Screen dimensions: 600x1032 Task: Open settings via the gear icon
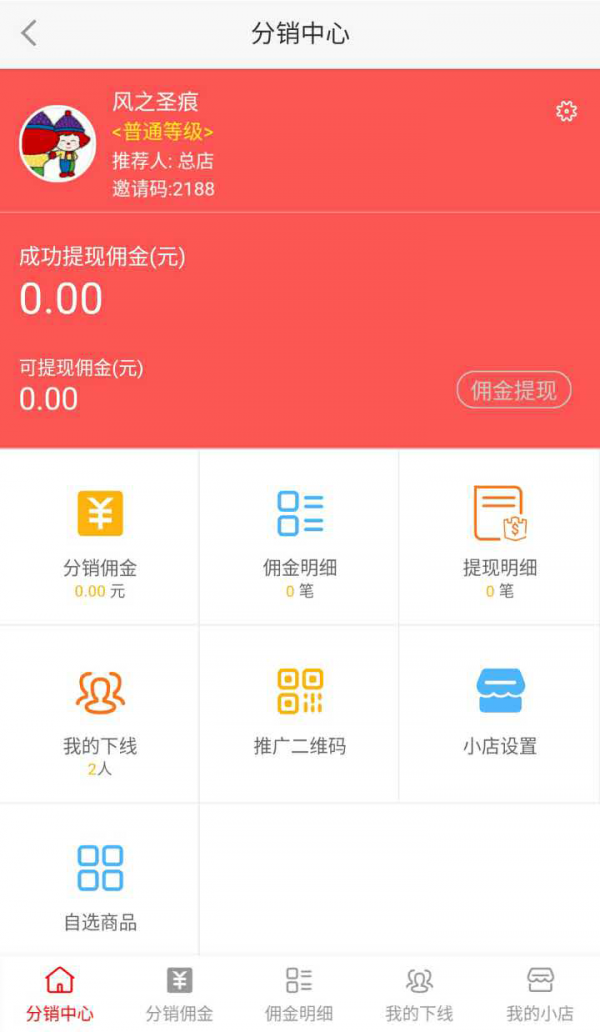pyautogui.click(x=566, y=111)
